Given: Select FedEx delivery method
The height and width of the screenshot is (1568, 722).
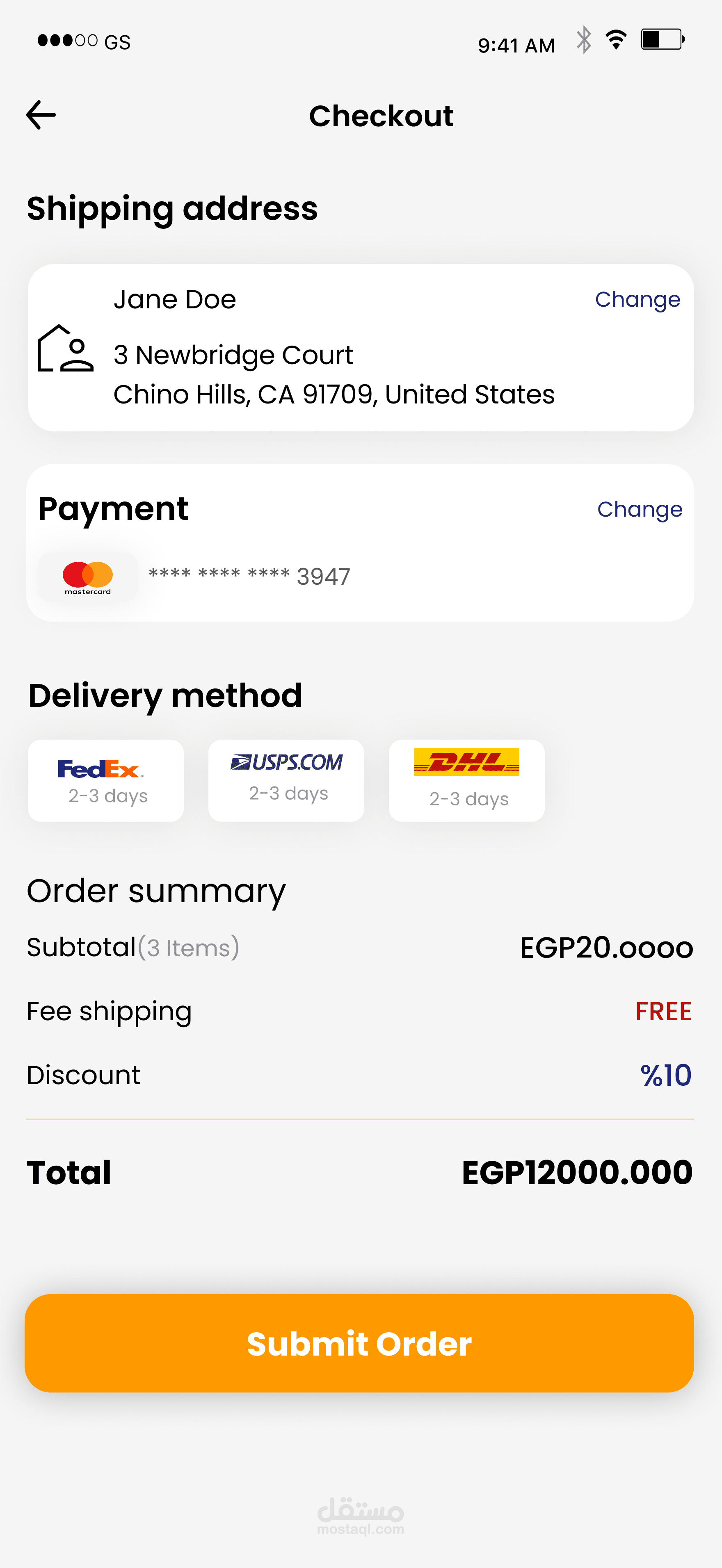Looking at the screenshot, I should [106, 780].
